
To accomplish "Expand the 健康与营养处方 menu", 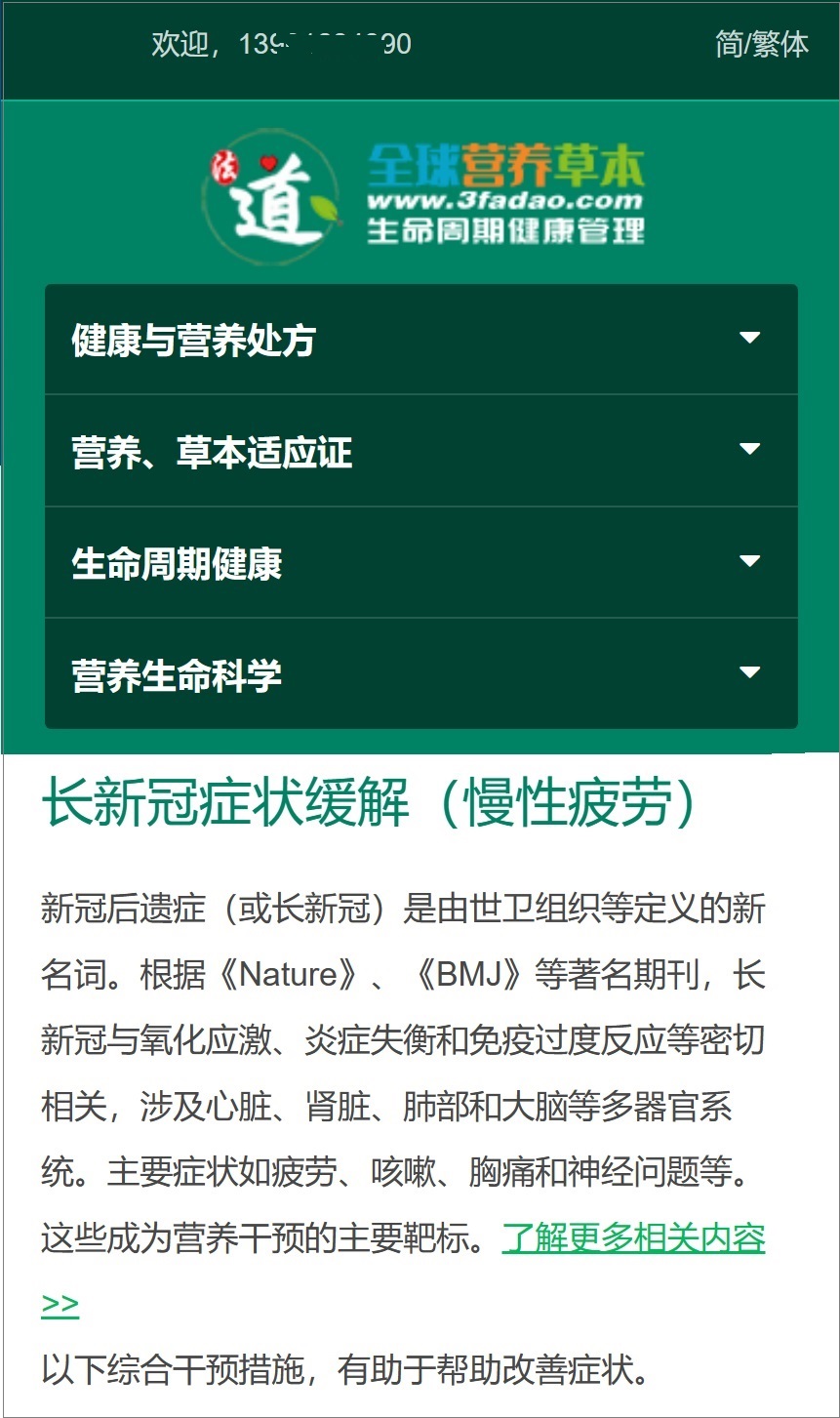I will [x=420, y=340].
